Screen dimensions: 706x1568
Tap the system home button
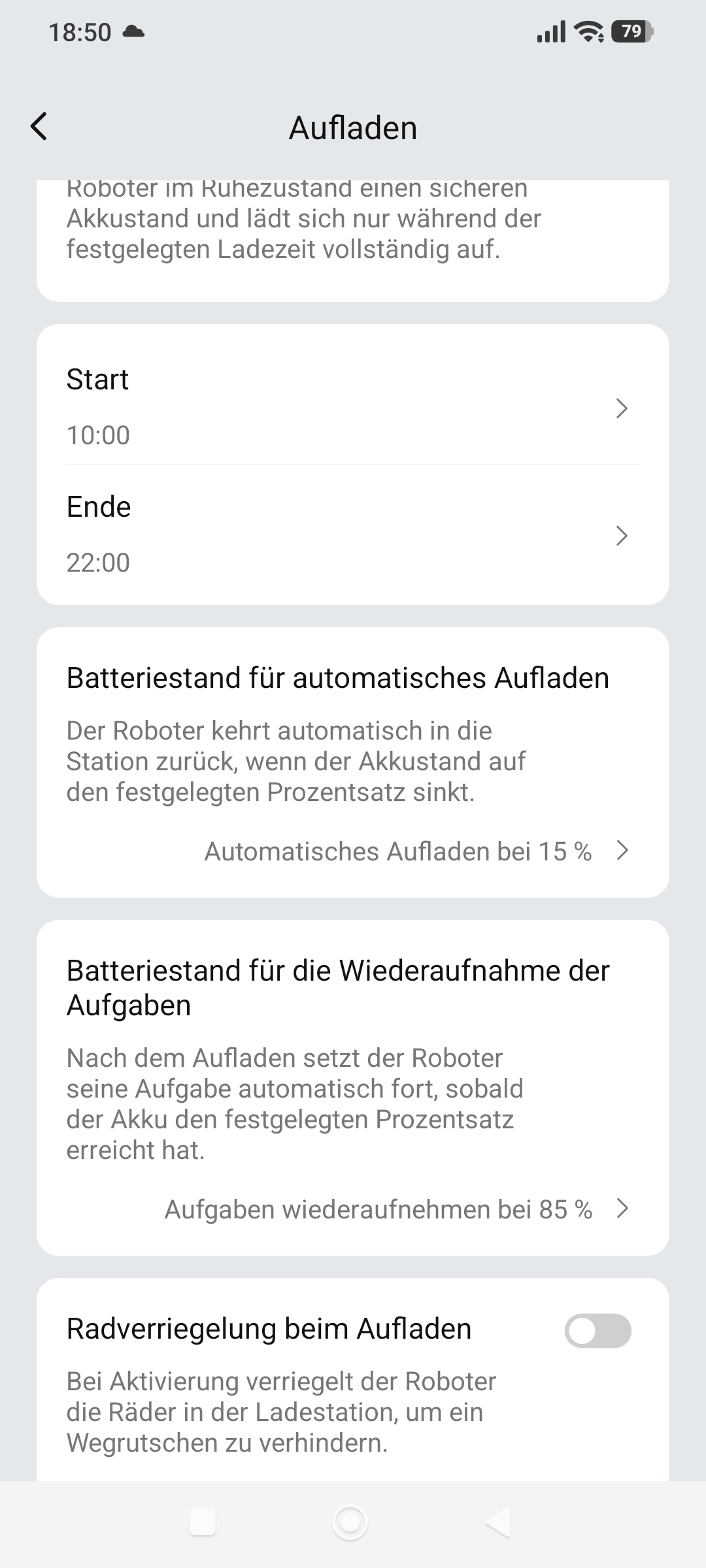350,1522
